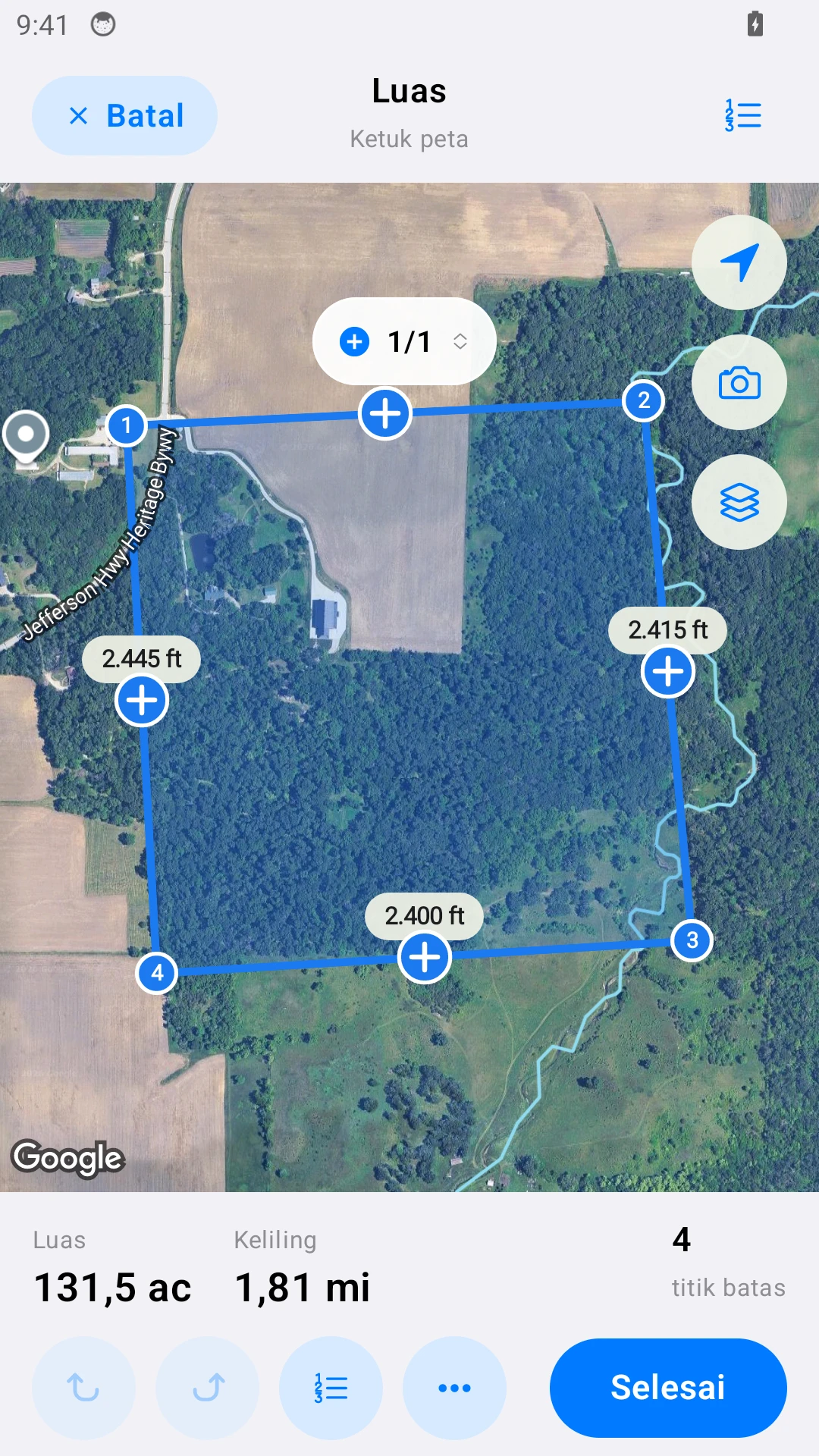The image size is (819, 1456).
Task: Add point on the 2.445 ft edge
Action: pos(142,700)
